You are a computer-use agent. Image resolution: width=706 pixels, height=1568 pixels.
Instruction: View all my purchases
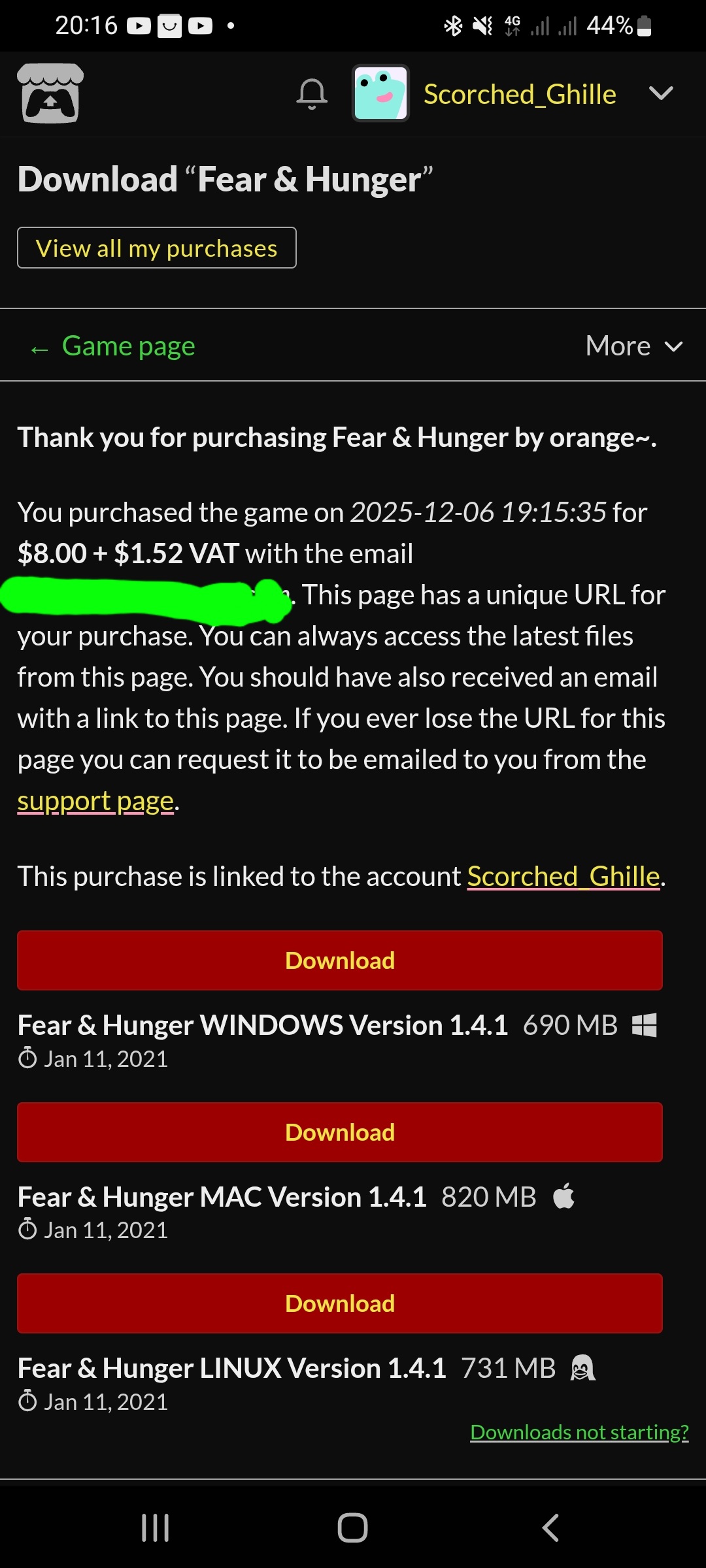157,248
